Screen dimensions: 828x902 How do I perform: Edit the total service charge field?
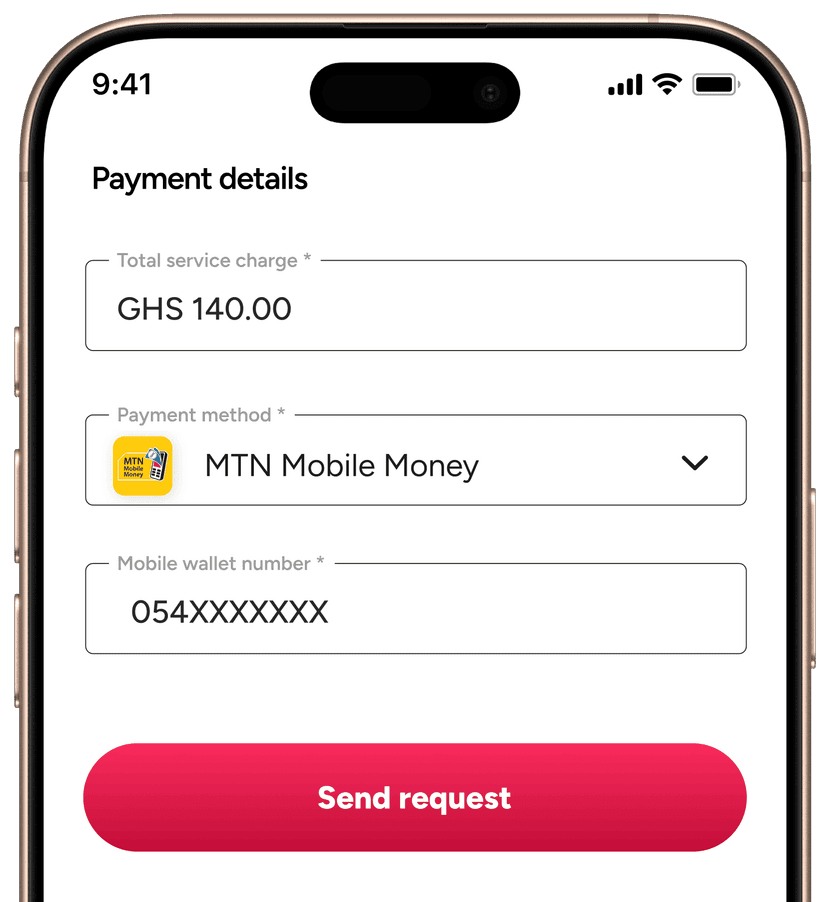(415, 308)
